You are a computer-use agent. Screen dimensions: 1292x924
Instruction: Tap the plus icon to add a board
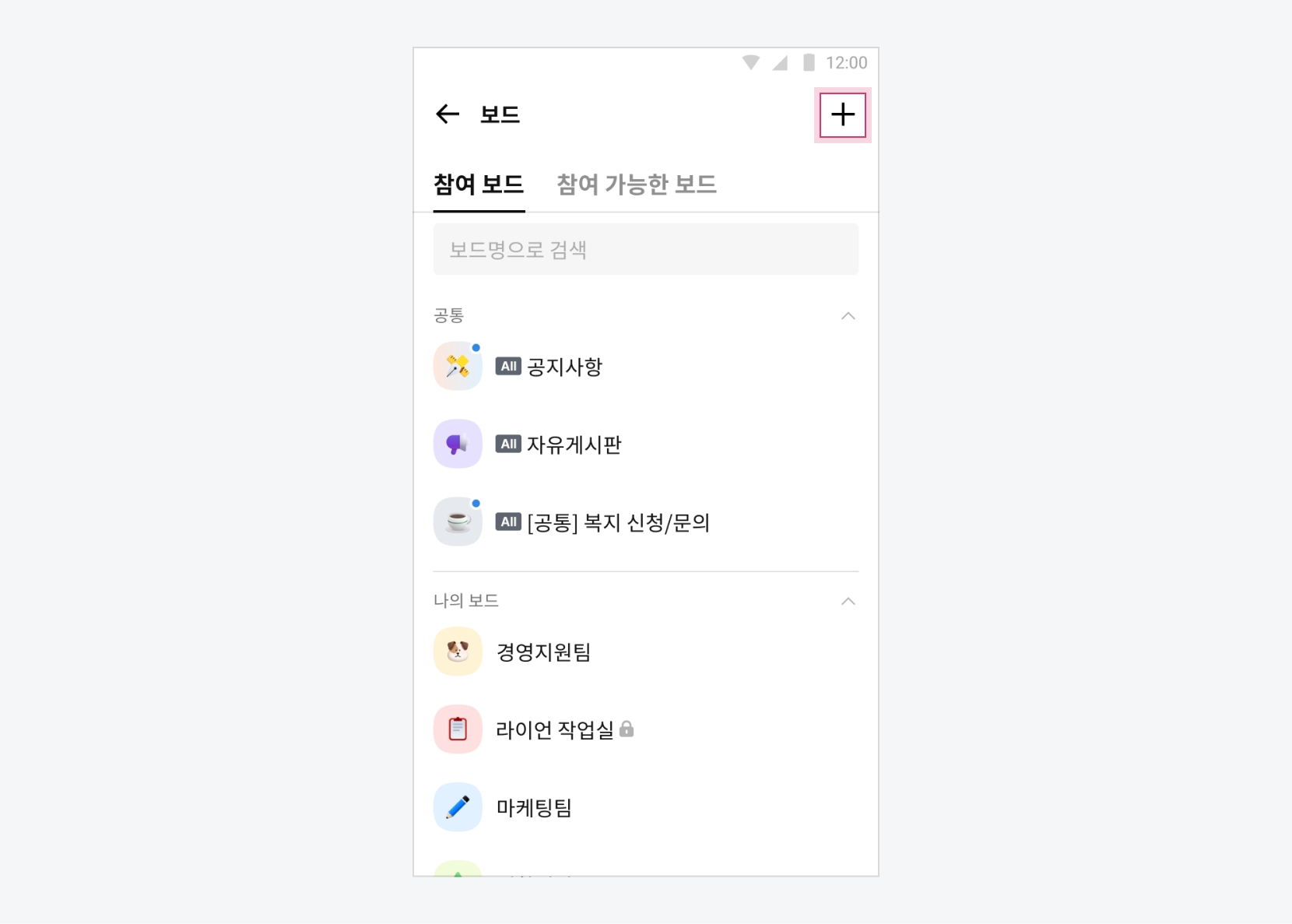(842, 115)
